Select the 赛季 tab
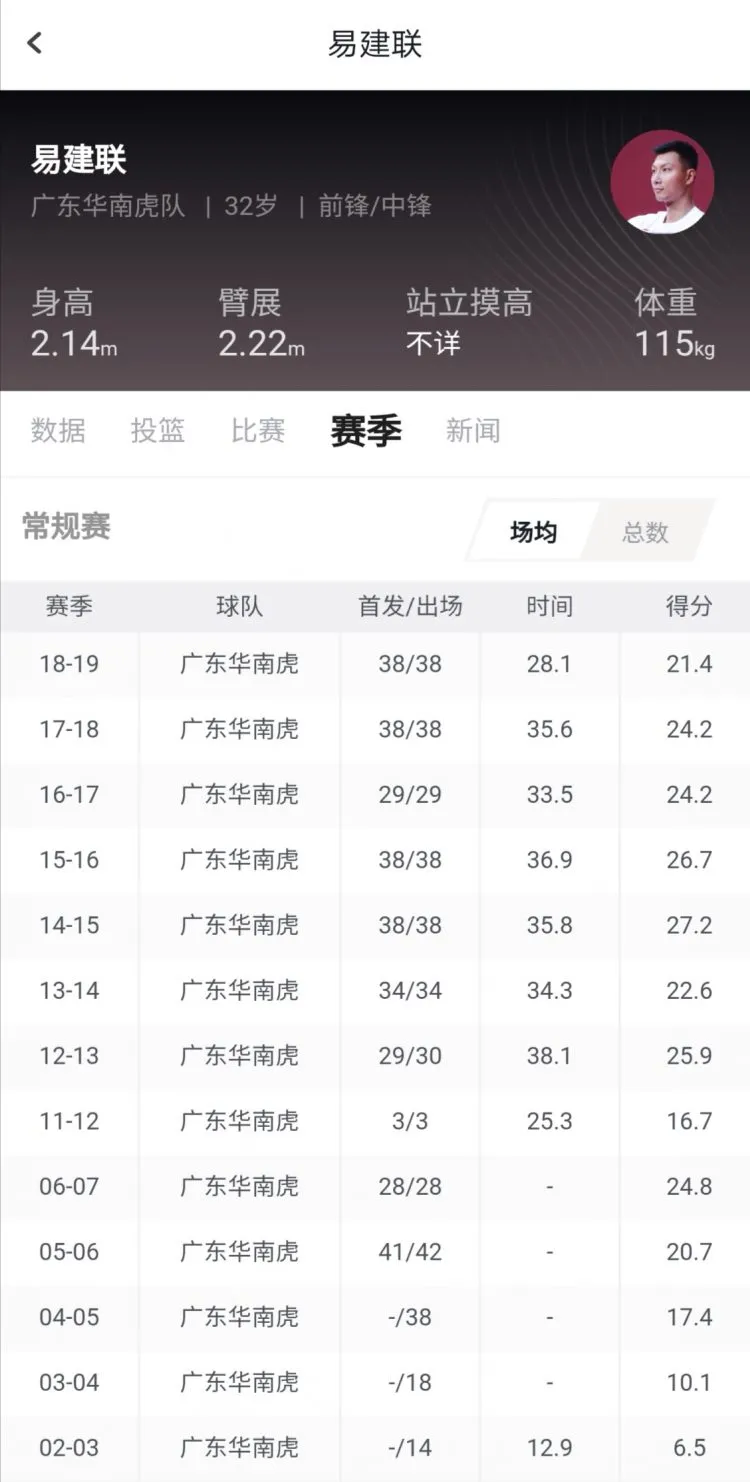The height and width of the screenshot is (1482, 750). pos(366,431)
